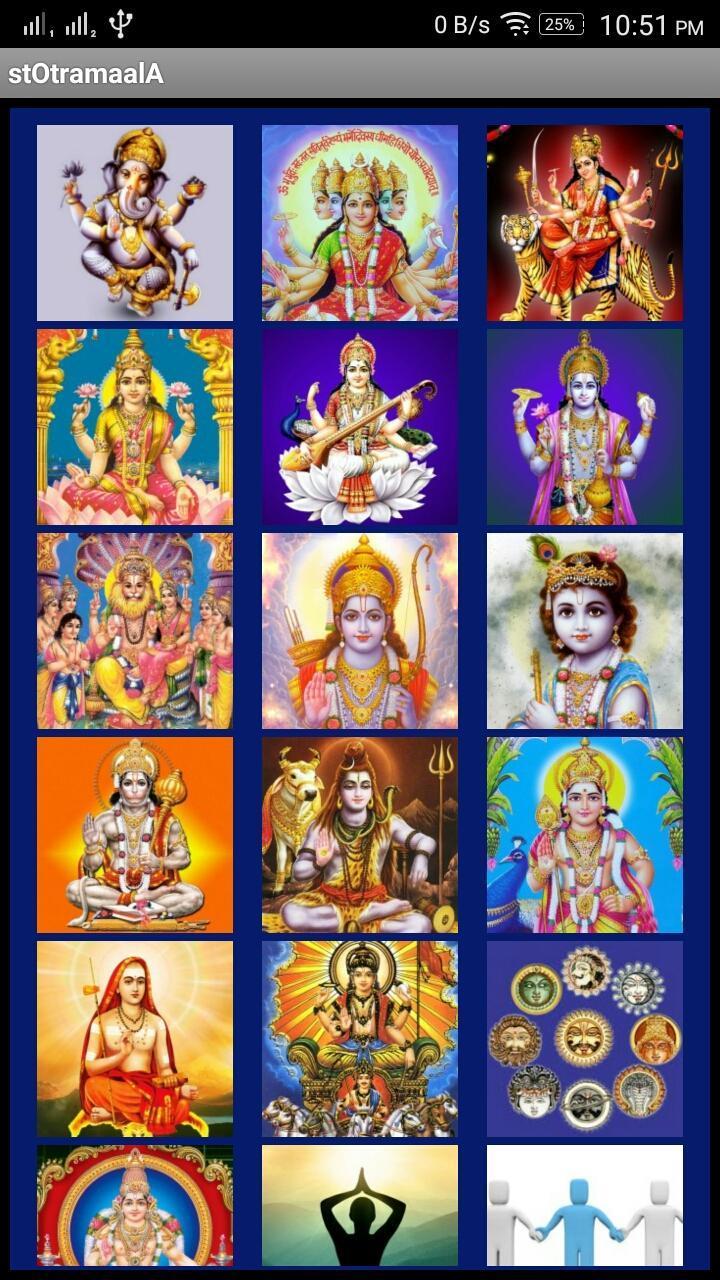Tap the Rama thumbnail with bow
The height and width of the screenshot is (1280, 720).
click(359, 631)
